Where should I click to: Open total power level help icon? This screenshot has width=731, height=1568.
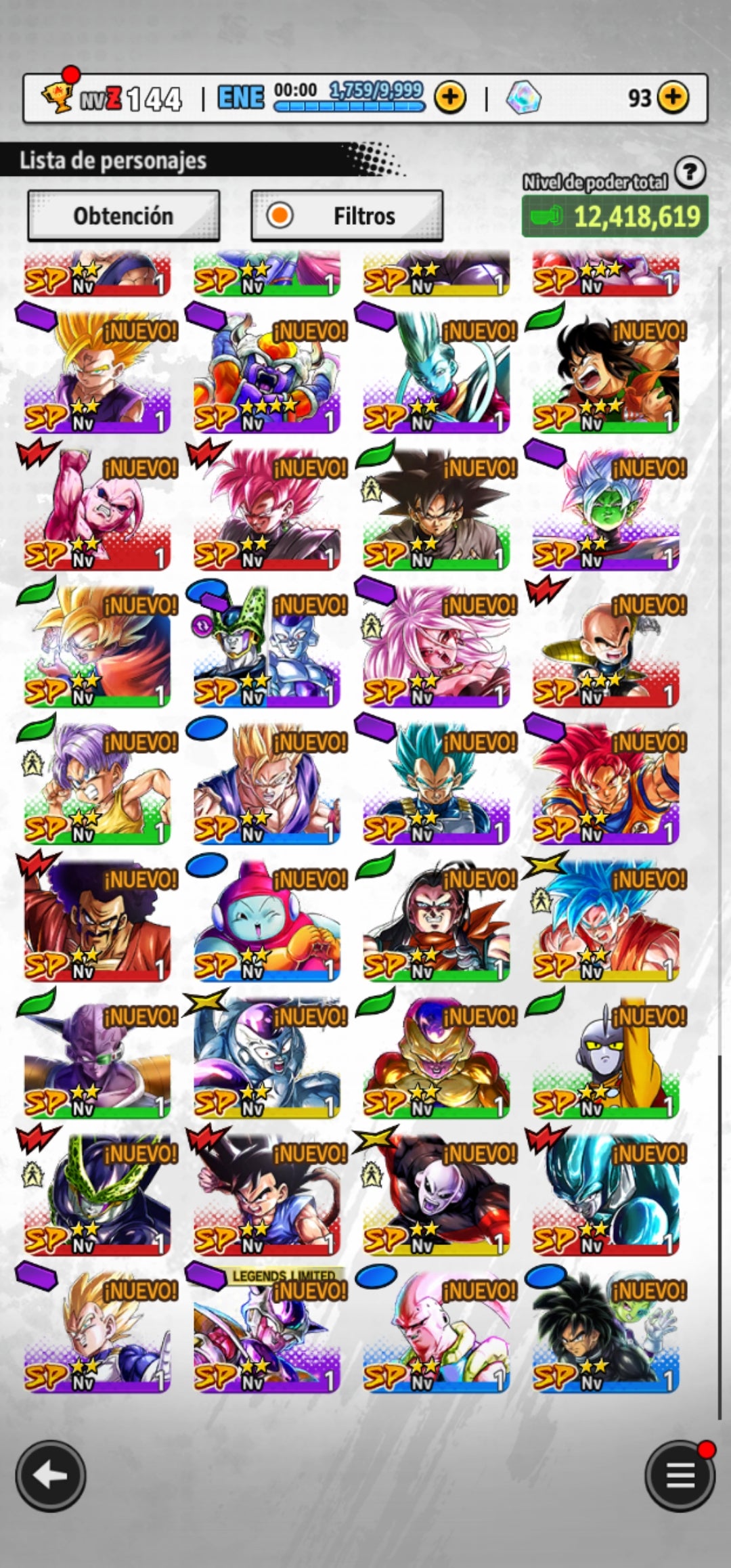pyautogui.click(x=690, y=173)
